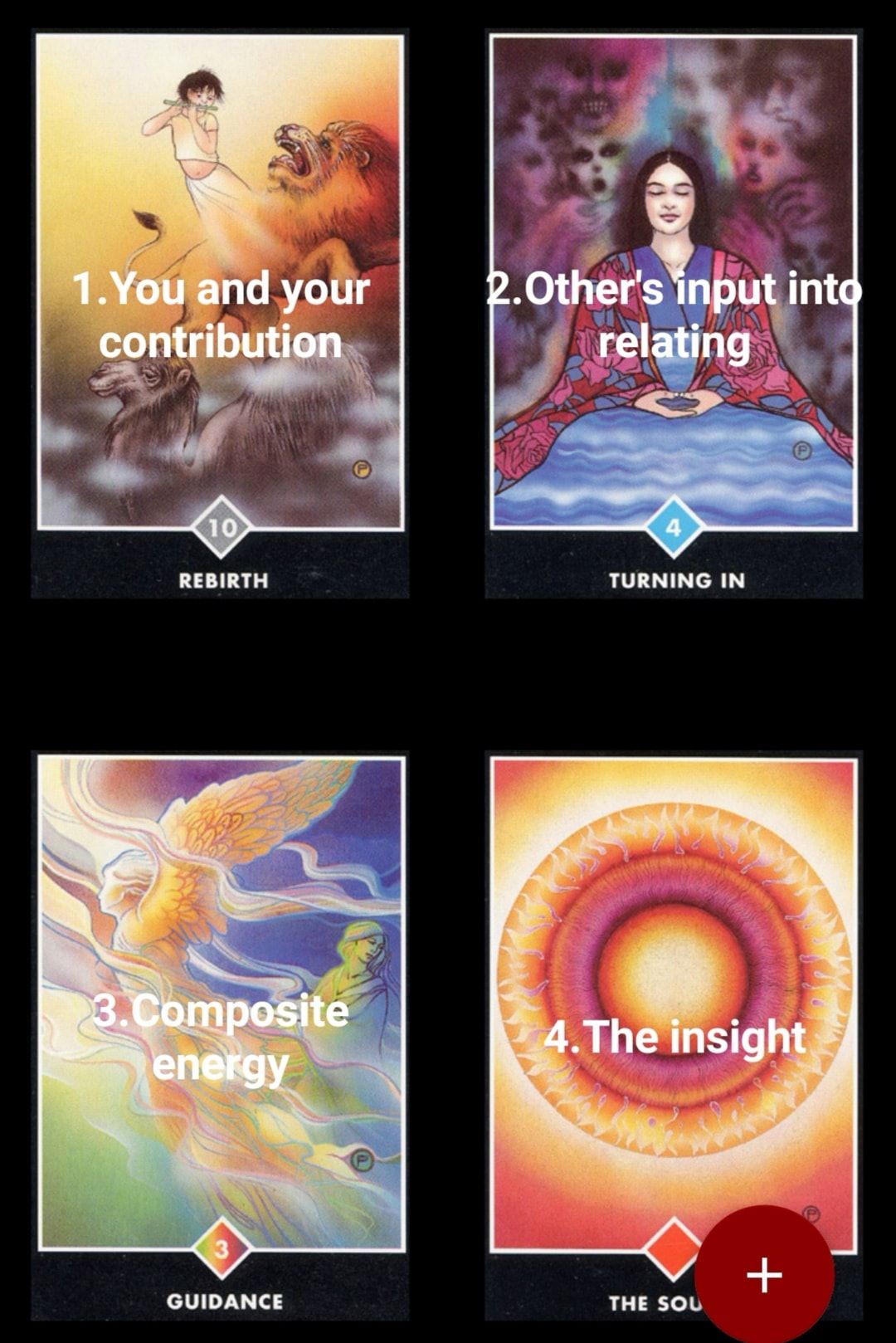The width and height of the screenshot is (896, 1343).
Task: Open the Turning In card
Action: [x=674, y=315]
